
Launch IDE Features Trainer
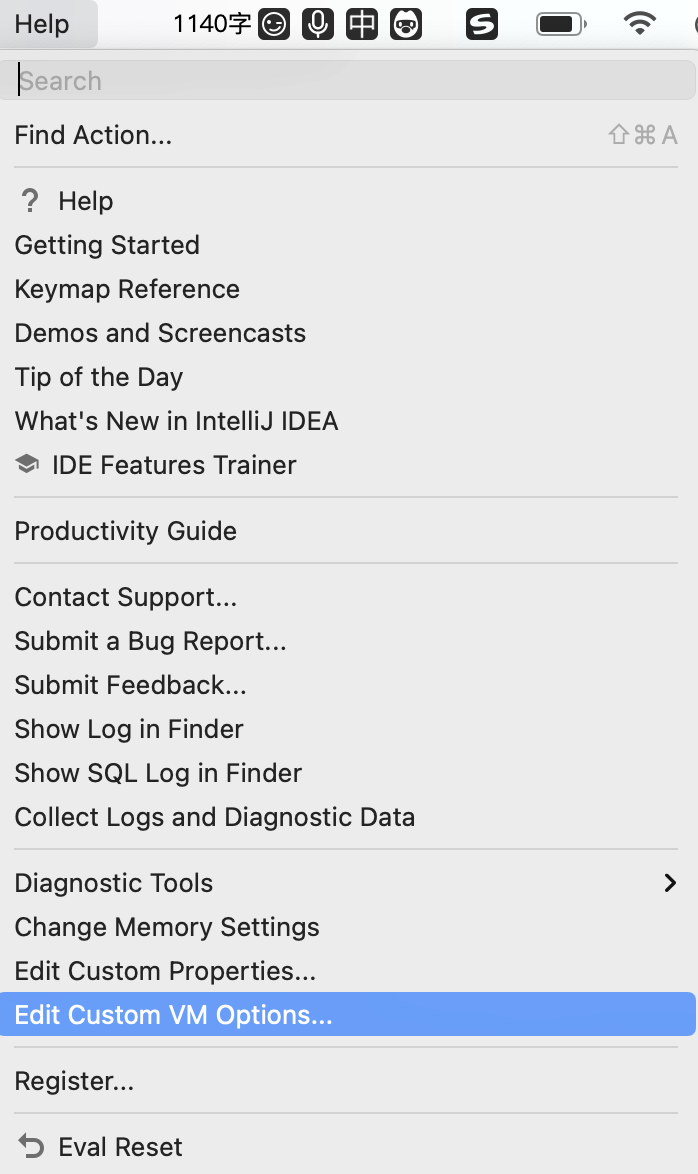point(173,465)
